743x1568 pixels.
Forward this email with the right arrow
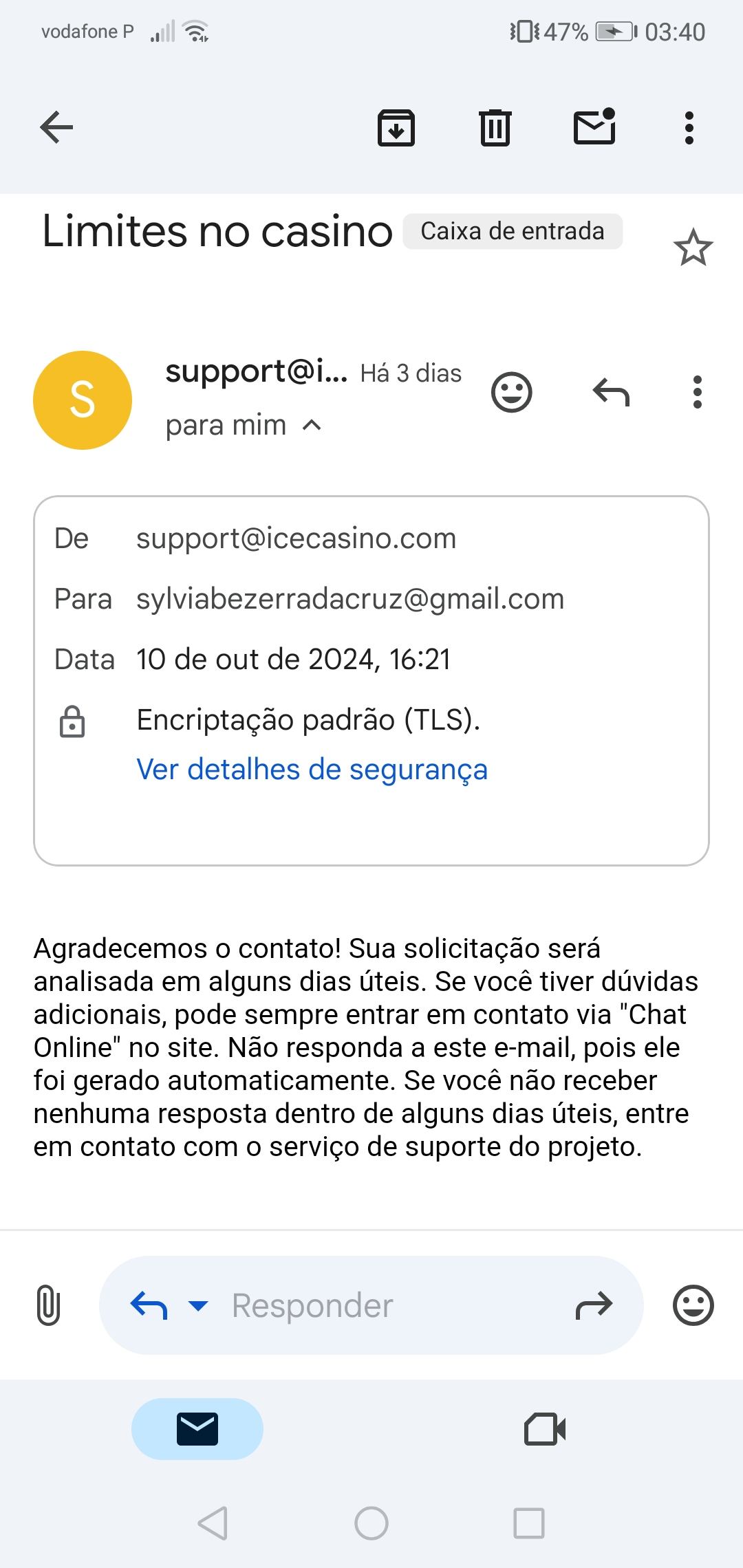(594, 1305)
